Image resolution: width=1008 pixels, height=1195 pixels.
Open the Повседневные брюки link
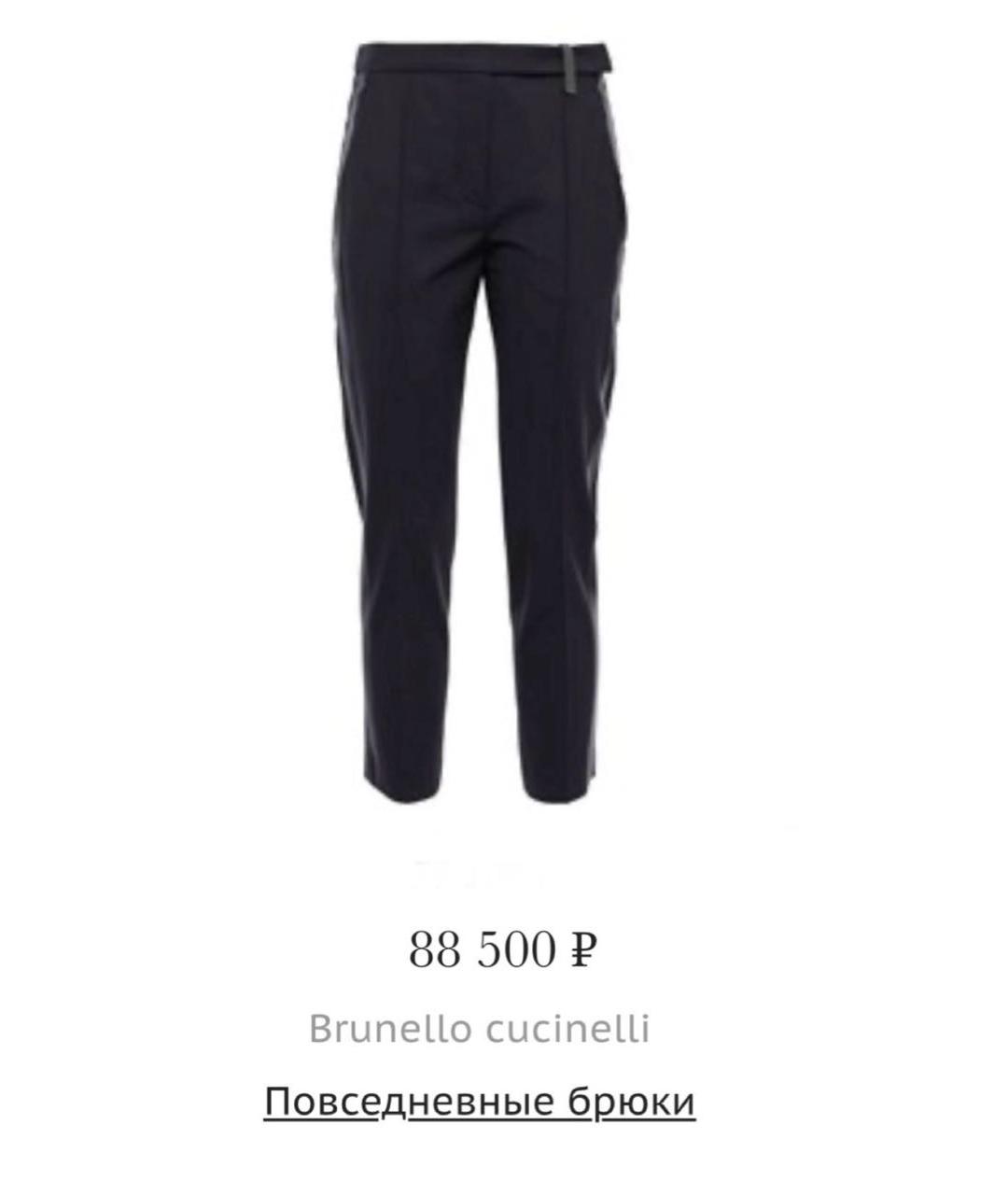coord(480,1102)
